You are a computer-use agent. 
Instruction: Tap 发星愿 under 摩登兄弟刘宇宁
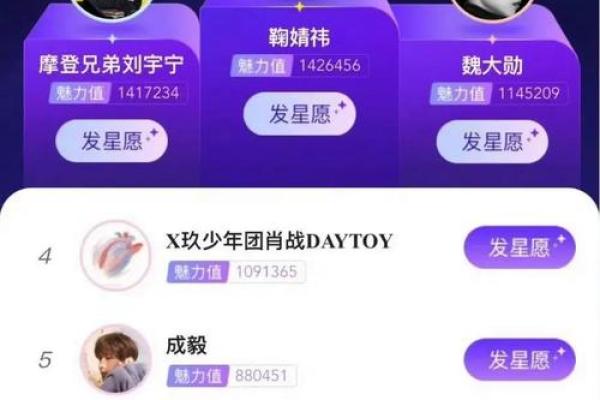pos(111,141)
